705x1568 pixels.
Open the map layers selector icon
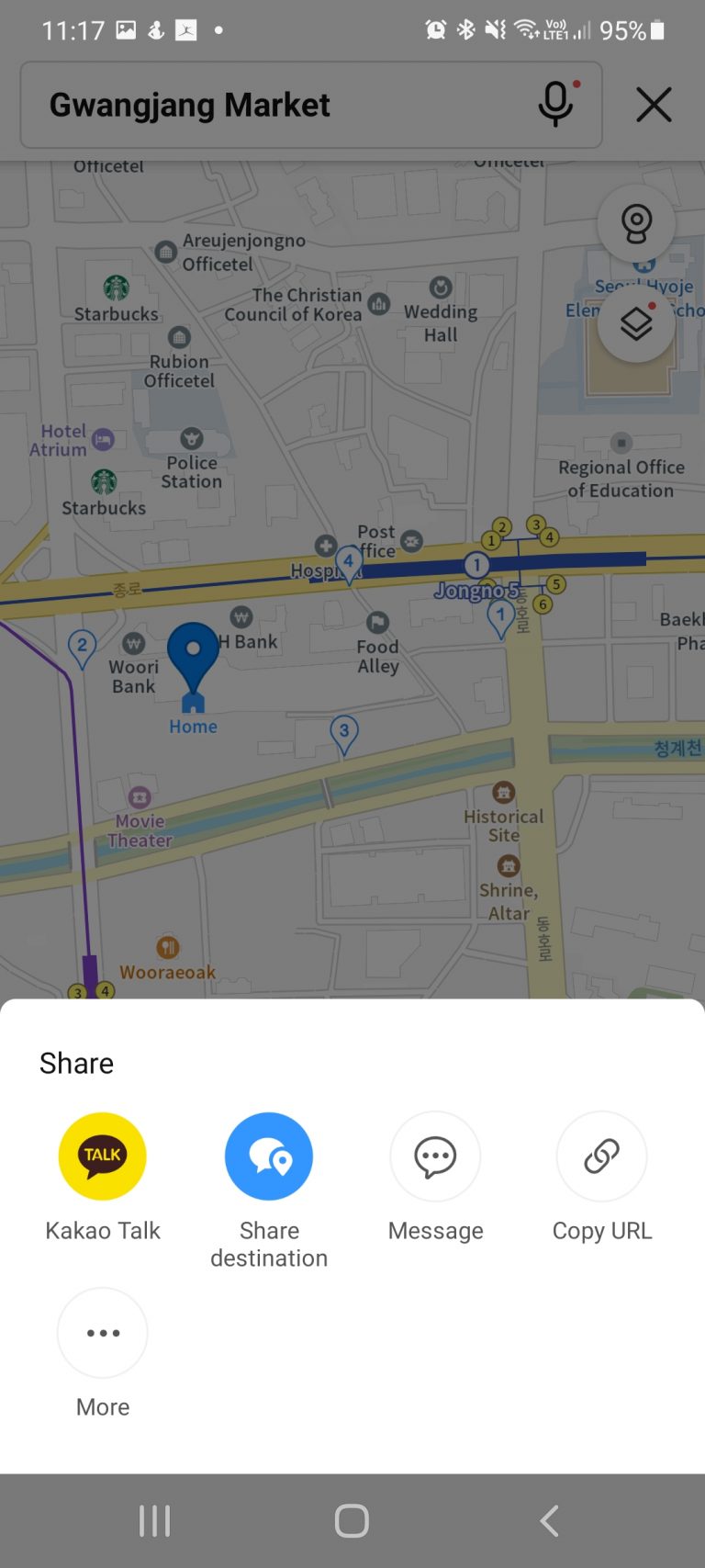click(x=636, y=324)
